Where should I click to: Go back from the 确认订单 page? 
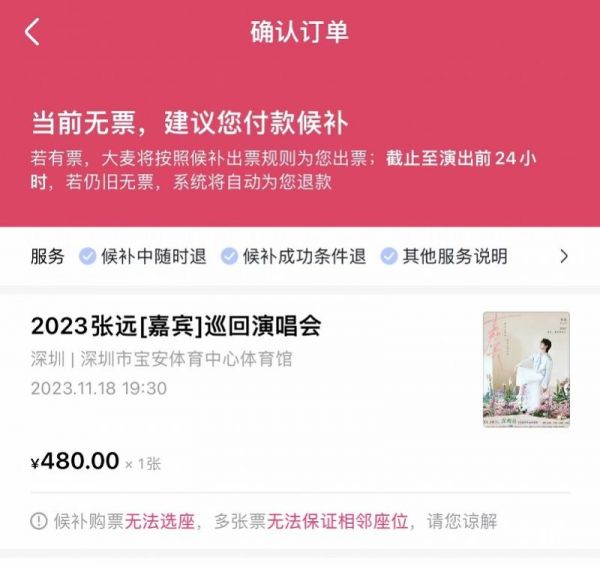click(x=32, y=32)
